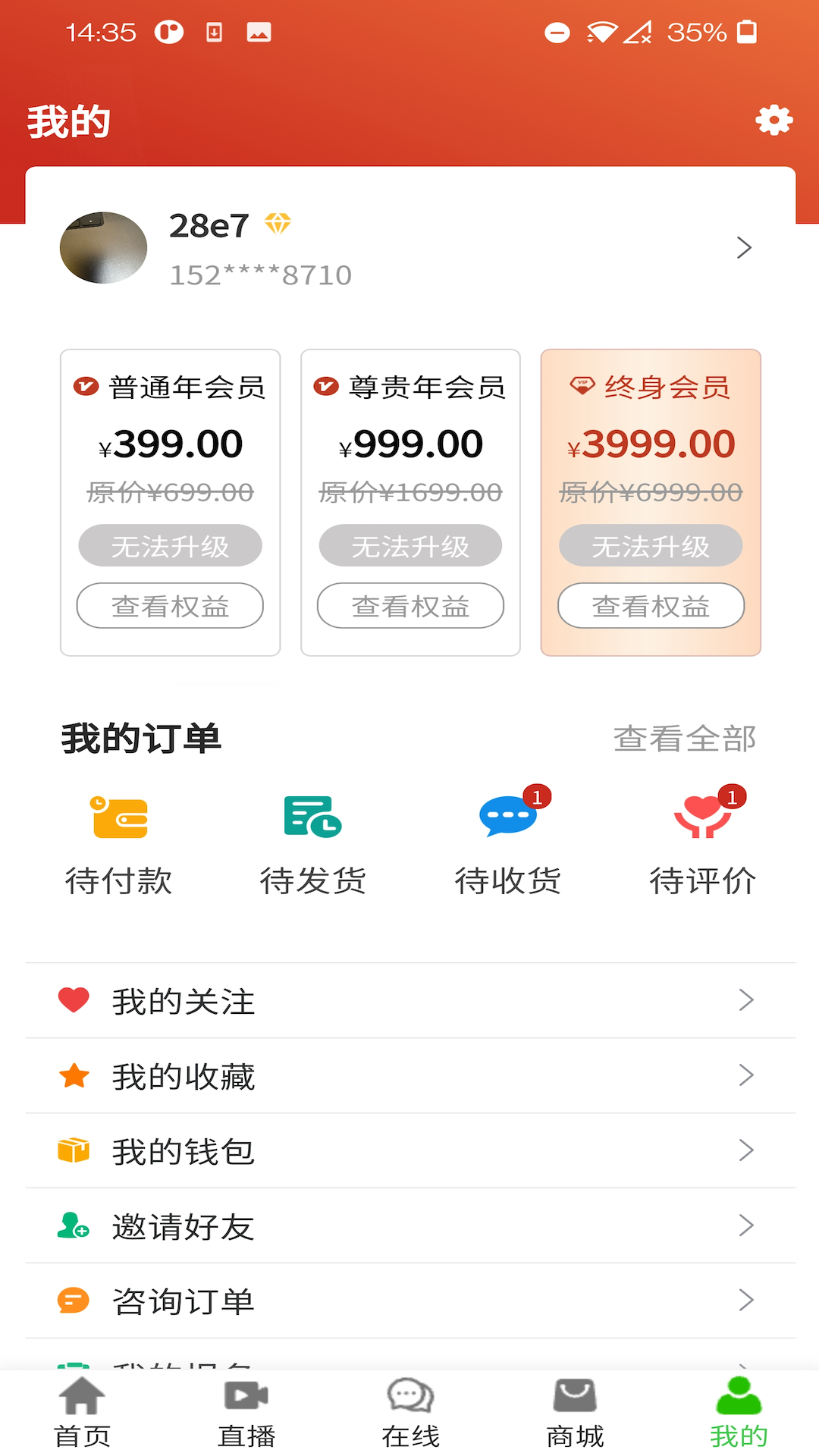819x1456 pixels.
Task: Click the add-friend icon beside 邀请好友
Action: coord(73,1225)
